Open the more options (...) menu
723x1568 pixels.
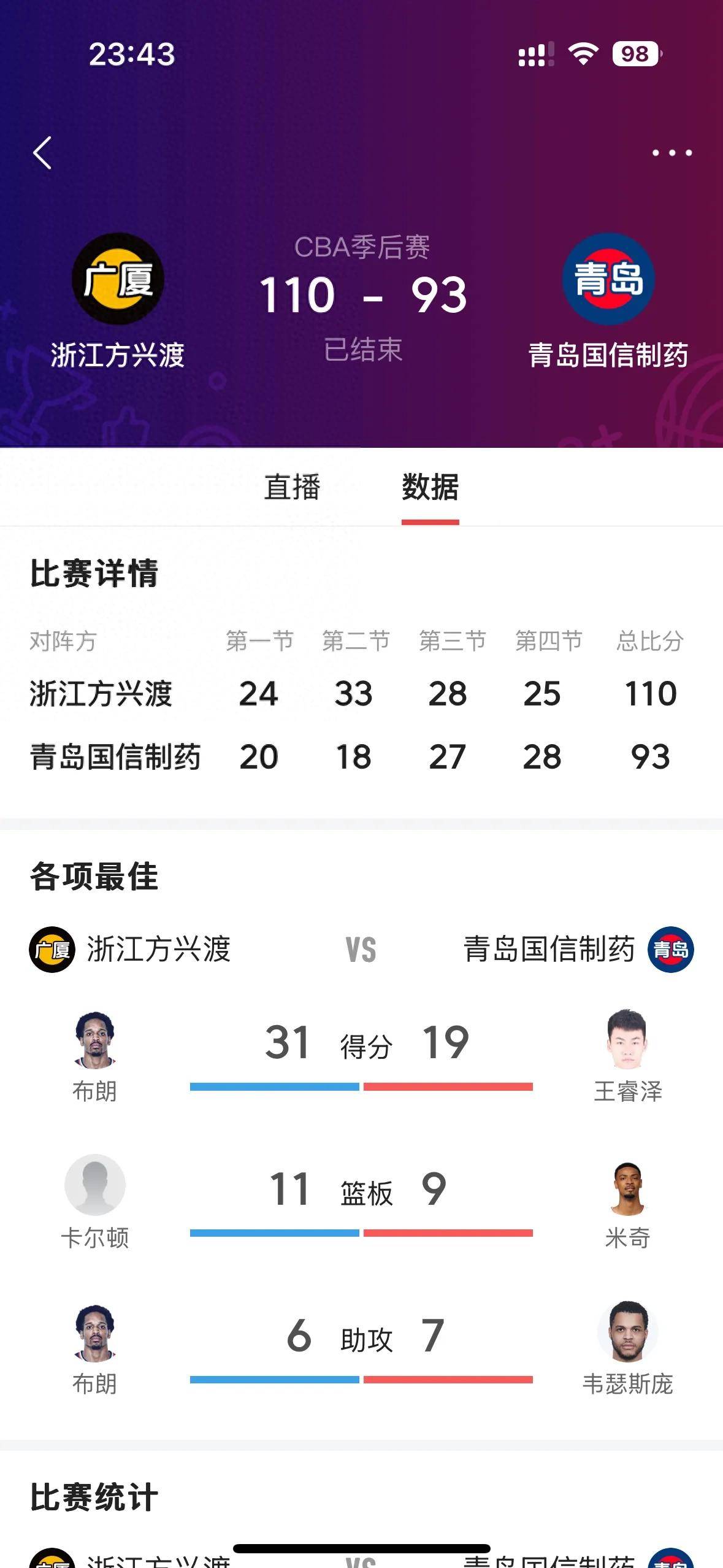[x=672, y=153]
